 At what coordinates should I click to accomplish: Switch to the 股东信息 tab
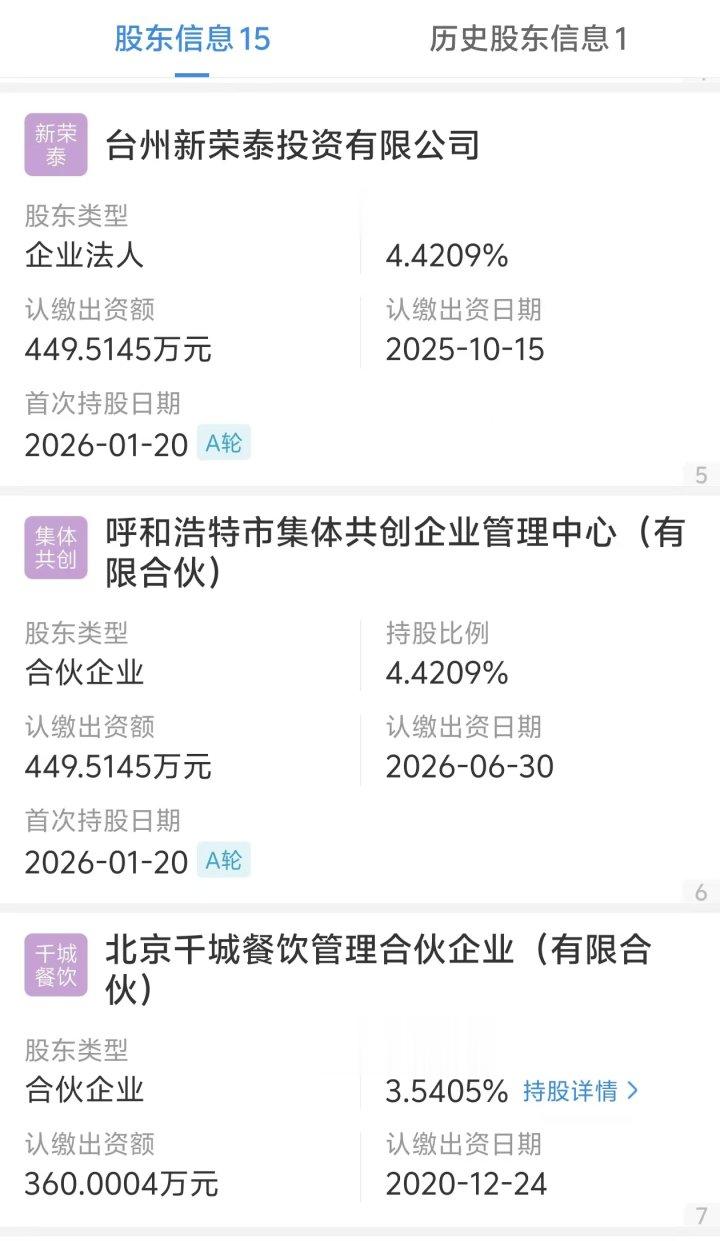point(192,40)
